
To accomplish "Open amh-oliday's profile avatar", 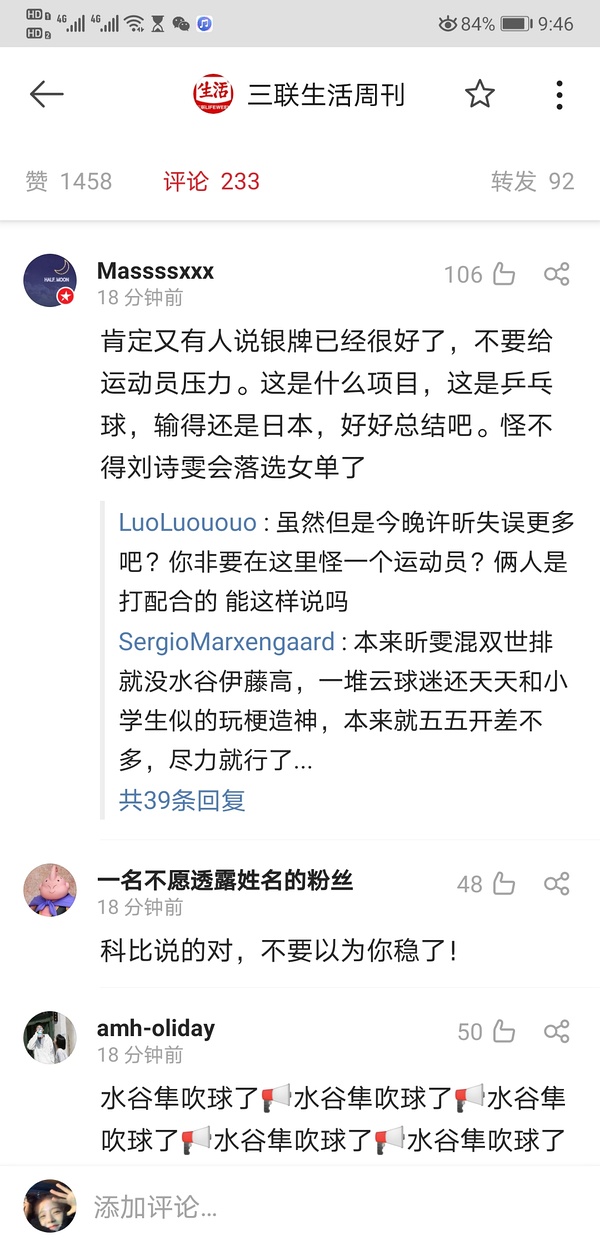I will point(50,1037).
